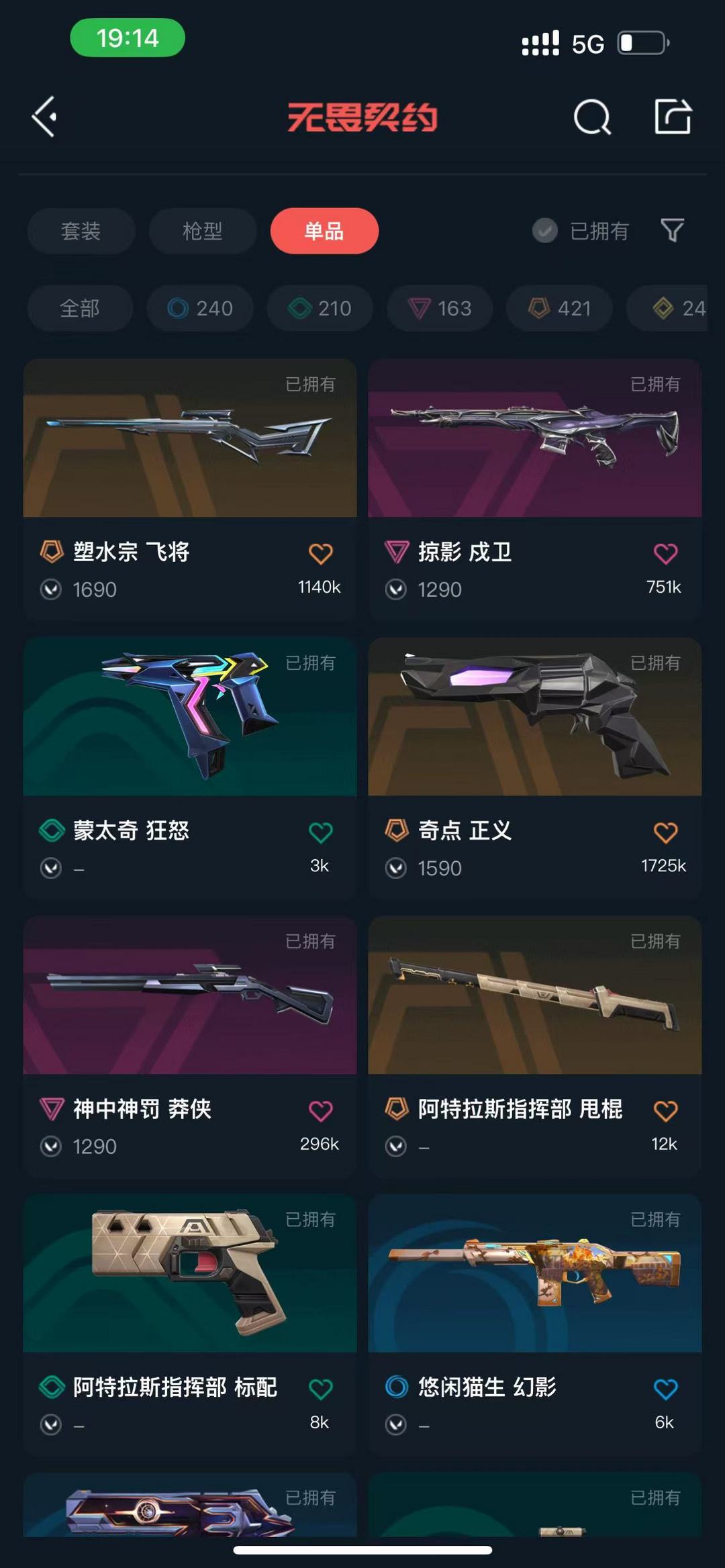Switch to the 套装 tab
Viewport: 725px width, 1568px height.
[81, 231]
